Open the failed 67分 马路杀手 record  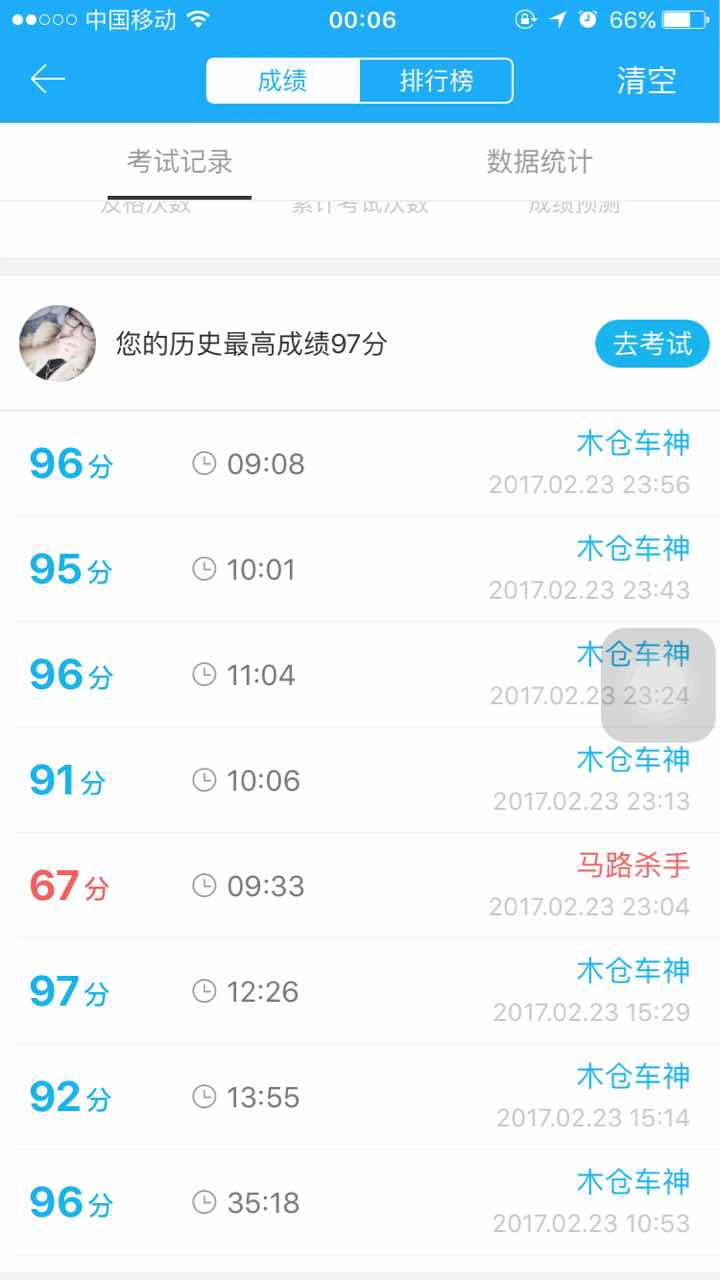(x=360, y=886)
